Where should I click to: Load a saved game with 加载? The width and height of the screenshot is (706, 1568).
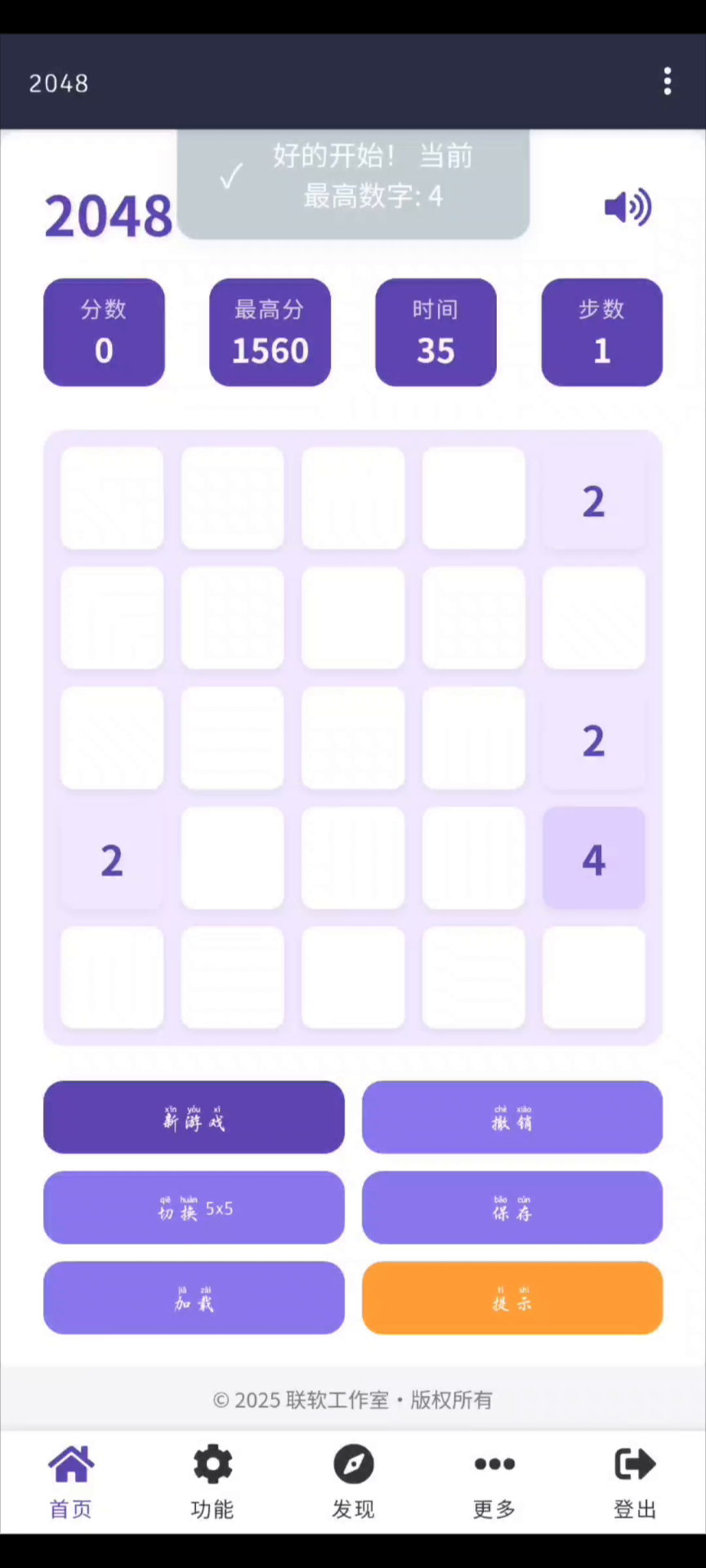194,1298
